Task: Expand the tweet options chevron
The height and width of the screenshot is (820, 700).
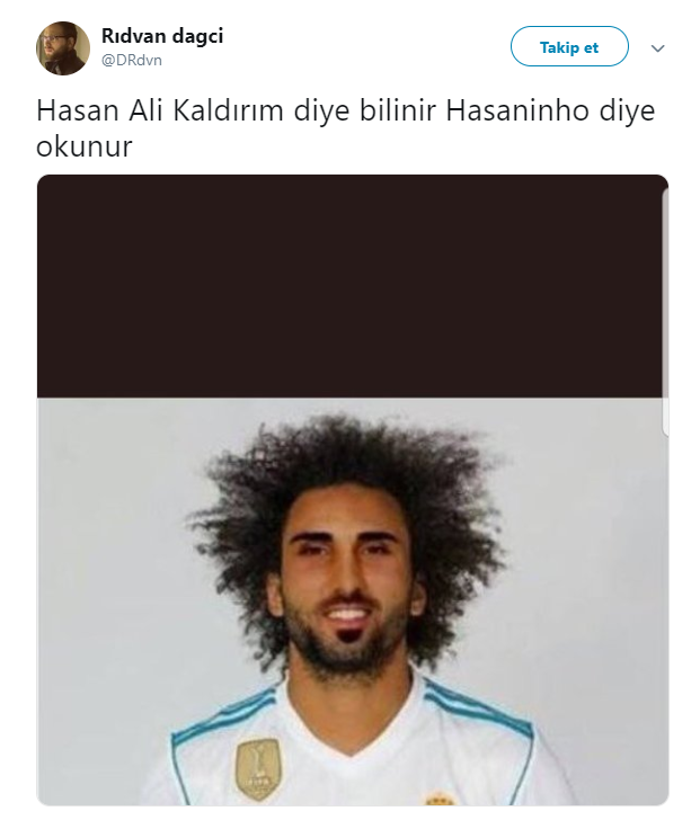Action: click(x=657, y=48)
